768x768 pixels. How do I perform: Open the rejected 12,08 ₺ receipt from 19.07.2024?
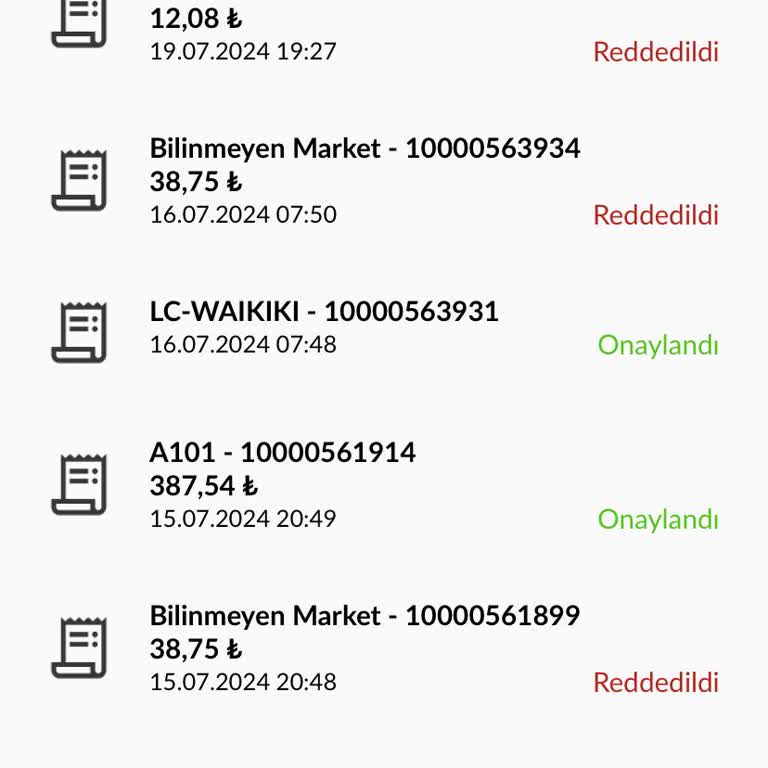coord(384,30)
